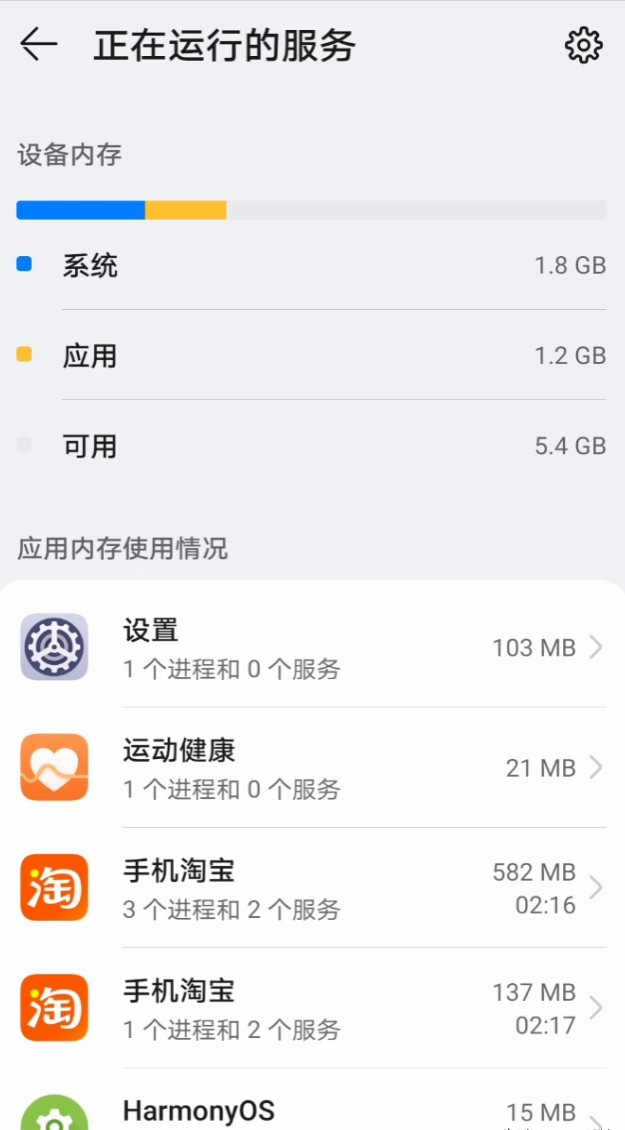Image resolution: width=625 pixels, height=1130 pixels.
Task: Go back using the arrow icon
Action: 38,45
